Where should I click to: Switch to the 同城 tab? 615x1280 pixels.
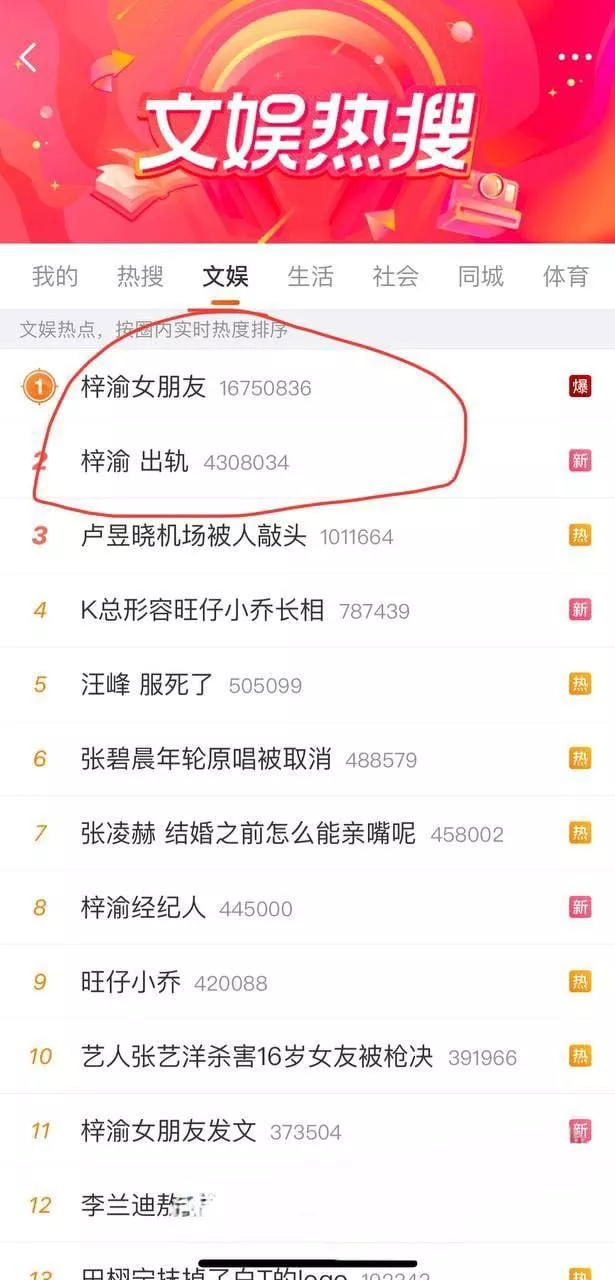(x=480, y=276)
